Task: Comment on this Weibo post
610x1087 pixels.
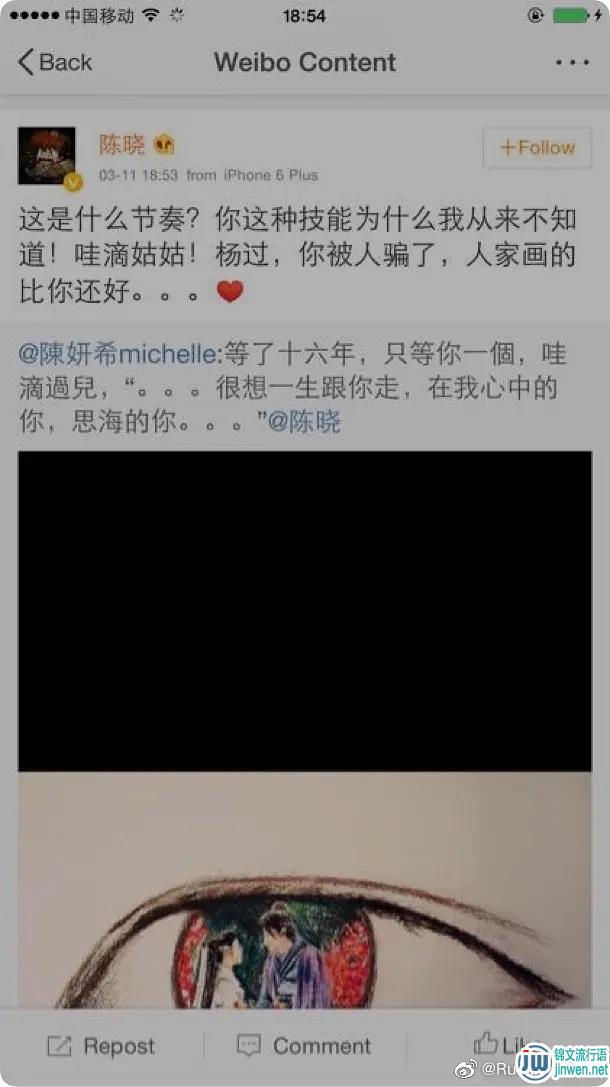Action: pos(304,1046)
